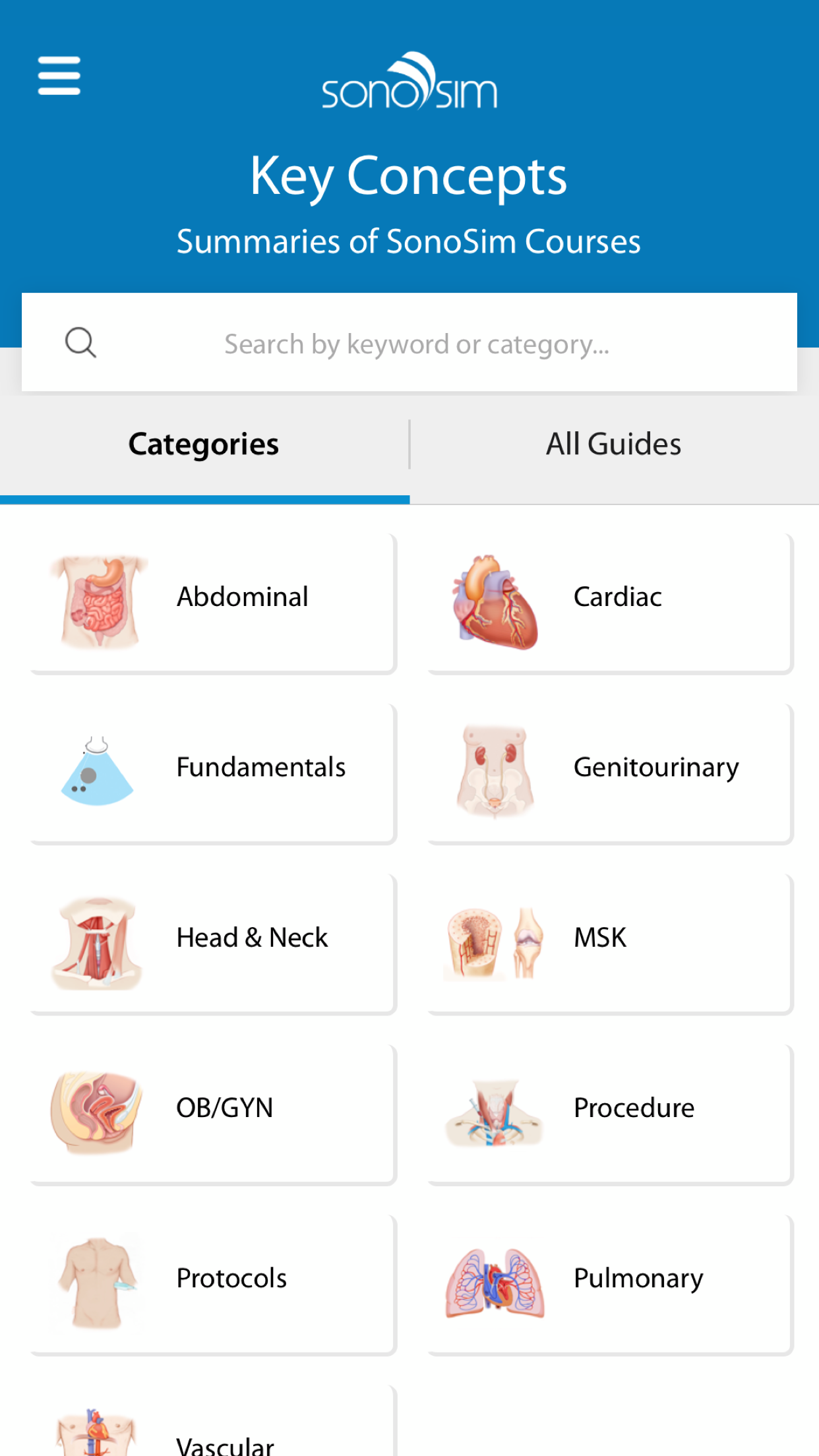Switch to the All Guides tab
The width and height of the screenshot is (819, 1456).
pyautogui.click(x=614, y=444)
